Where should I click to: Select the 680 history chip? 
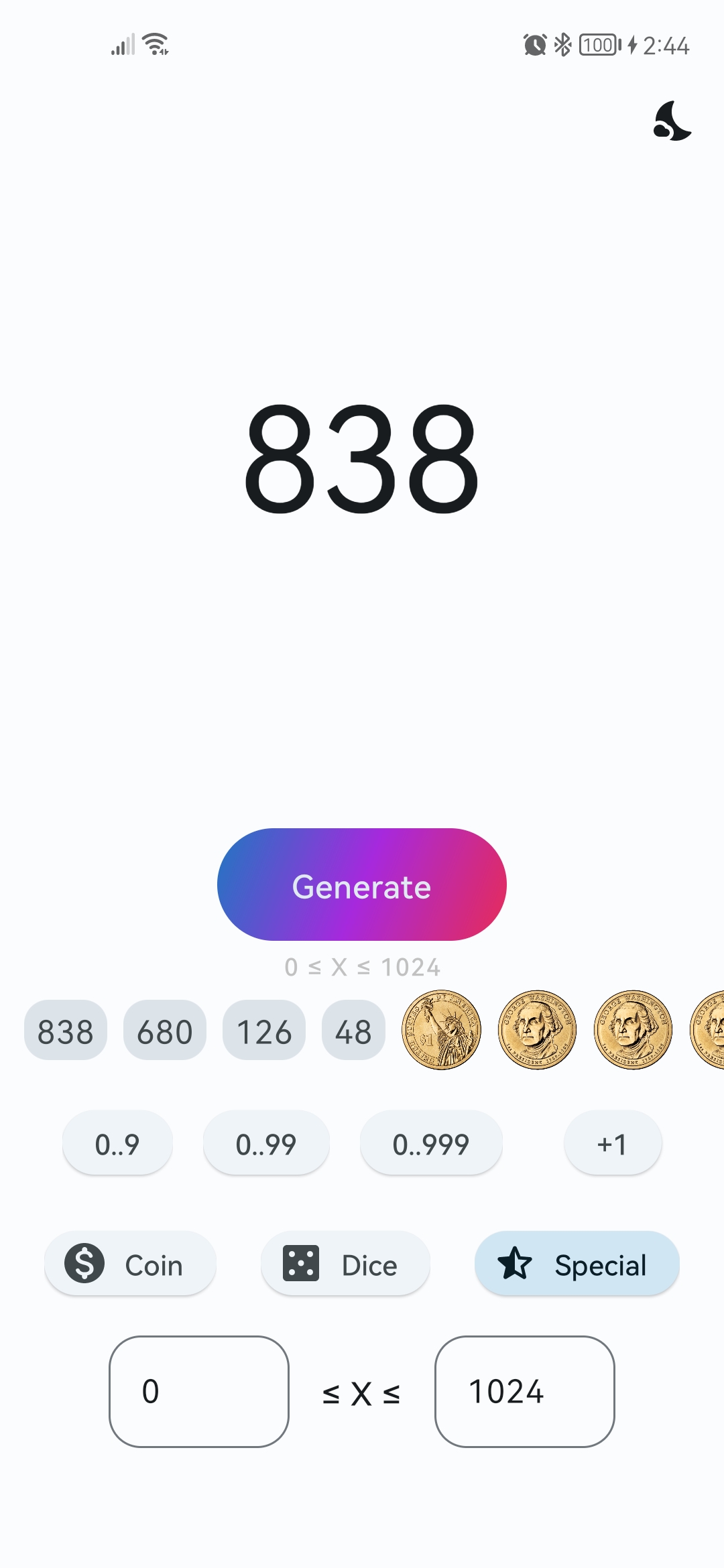[x=165, y=1031]
